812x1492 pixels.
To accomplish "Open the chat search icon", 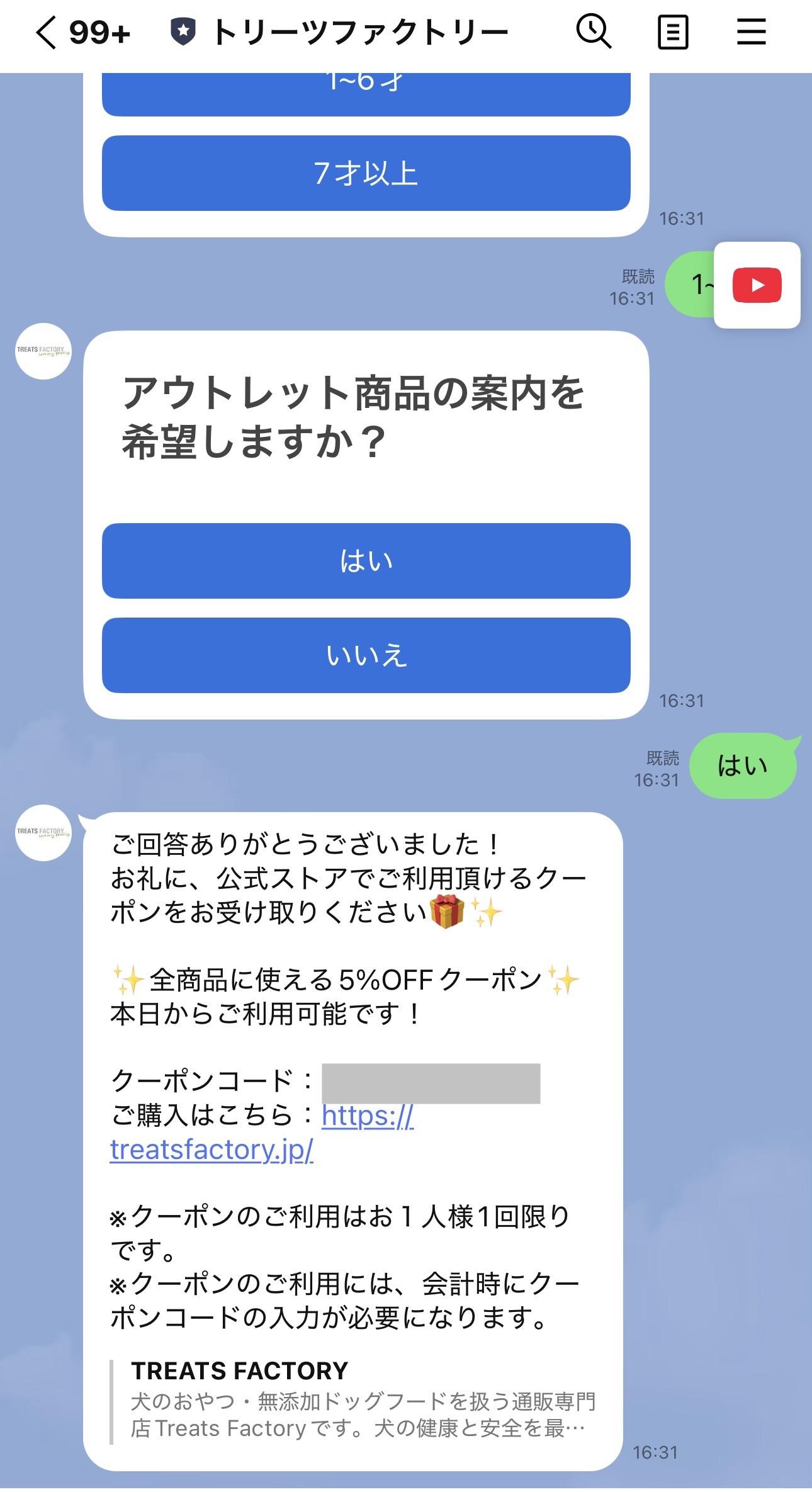I will click(x=594, y=31).
